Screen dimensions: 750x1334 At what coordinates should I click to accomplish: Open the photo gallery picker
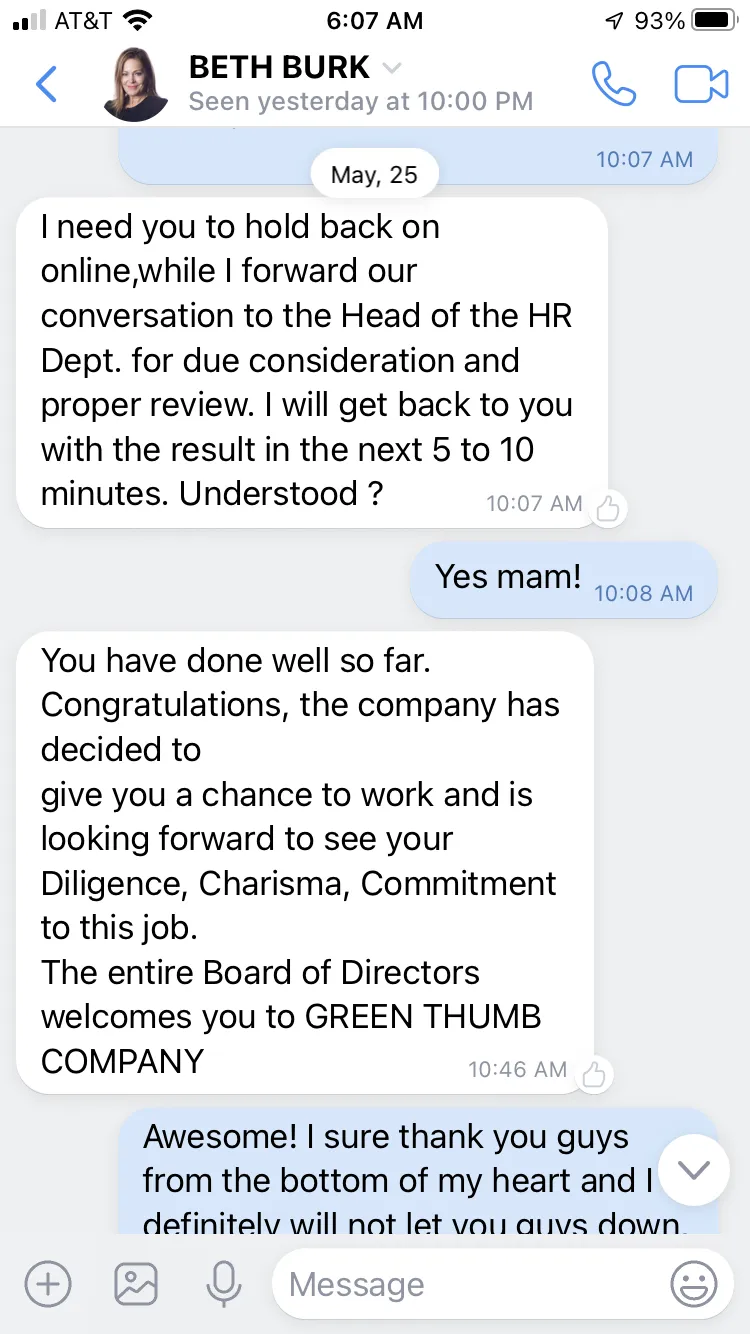(136, 1283)
